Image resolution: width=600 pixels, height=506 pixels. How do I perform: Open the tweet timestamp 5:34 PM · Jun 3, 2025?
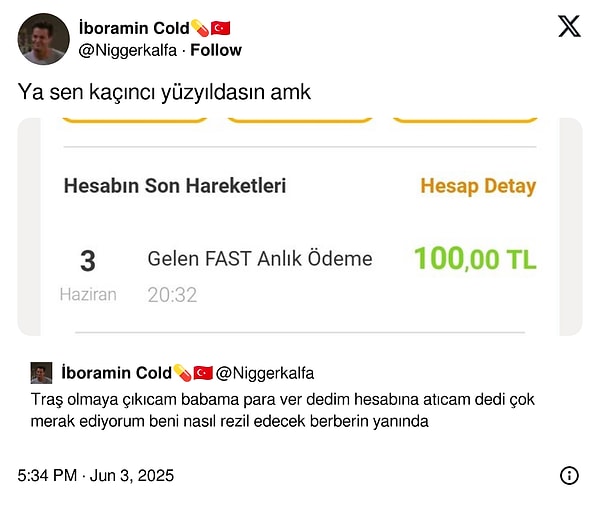96,475
